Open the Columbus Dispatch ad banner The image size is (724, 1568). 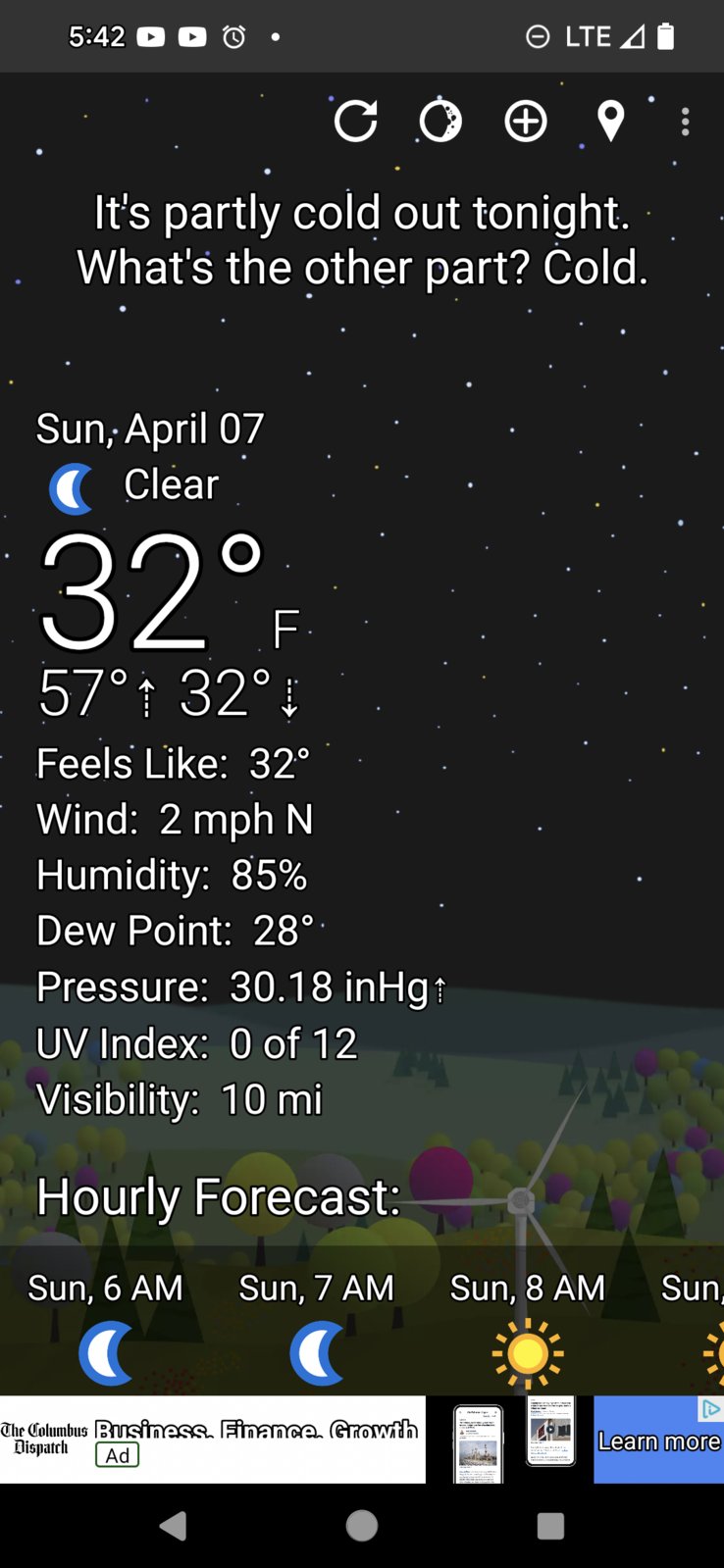click(211, 1439)
